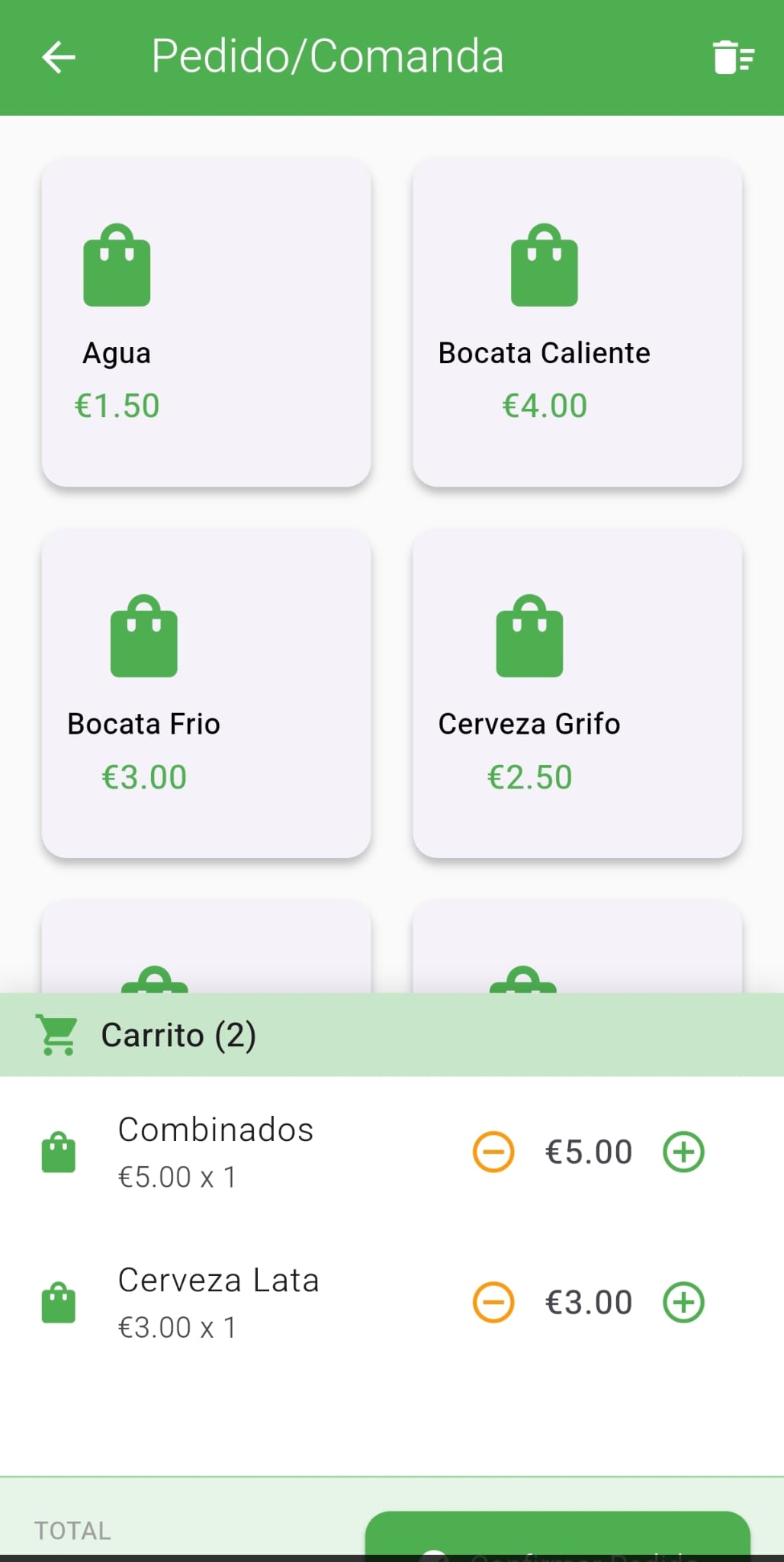The width and height of the screenshot is (784, 1562).
Task: Select the Bocata Caliente price label
Action: (544, 405)
